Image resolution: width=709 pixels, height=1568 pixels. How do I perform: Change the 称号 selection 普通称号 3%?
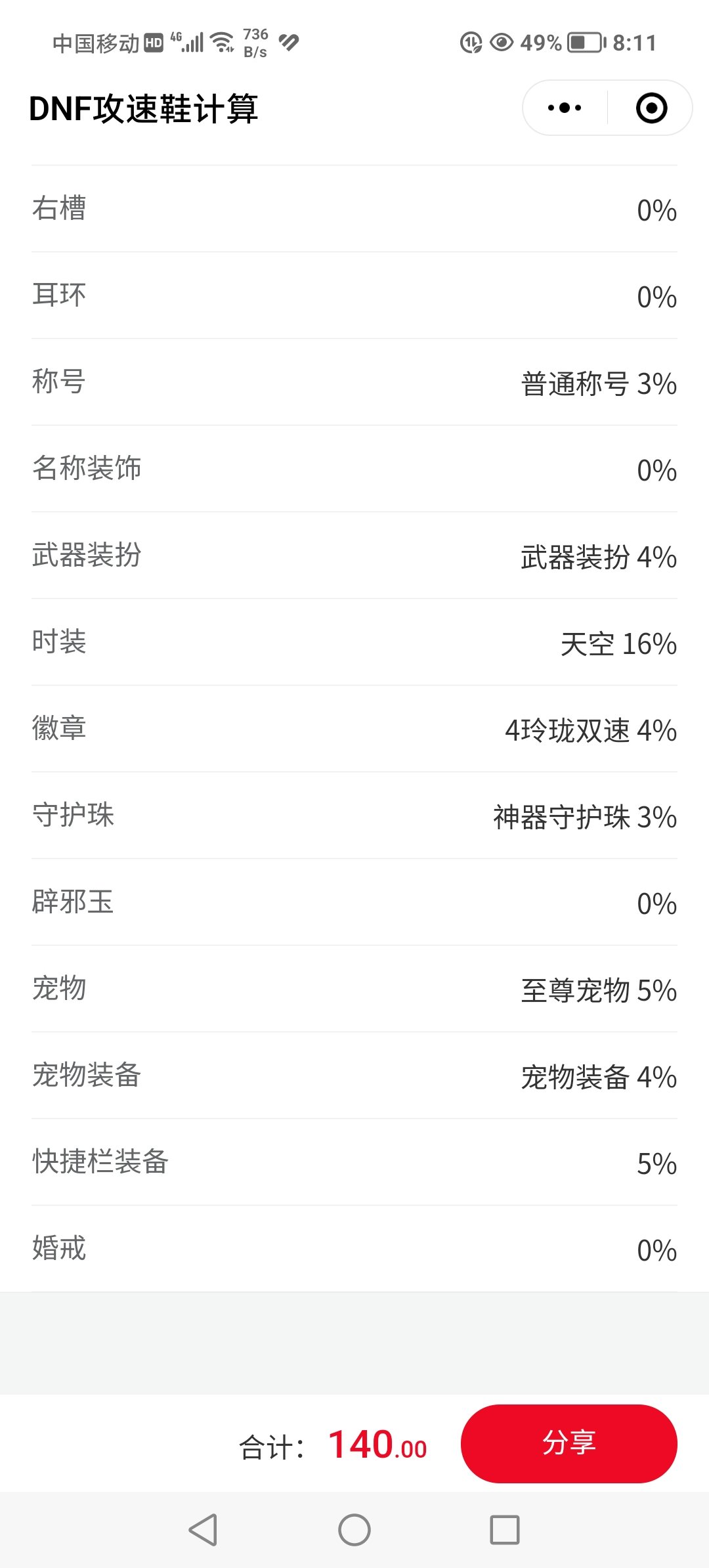click(x=354, y=382)
